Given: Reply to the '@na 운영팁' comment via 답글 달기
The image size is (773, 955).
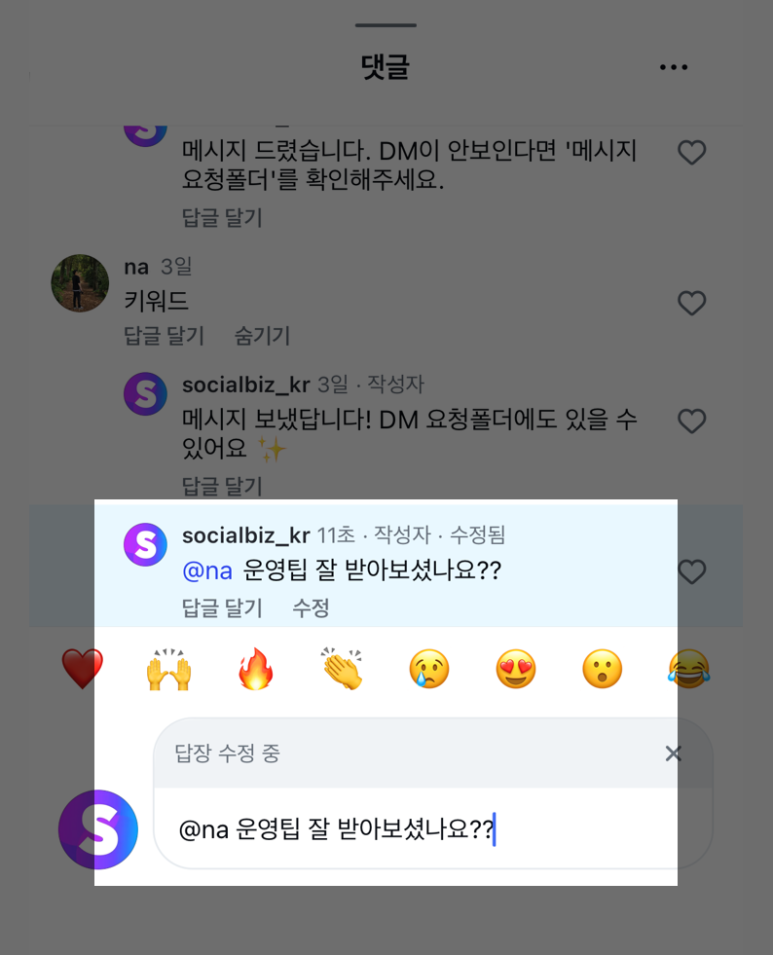Looking at the screenshot, I should [222, 607].
